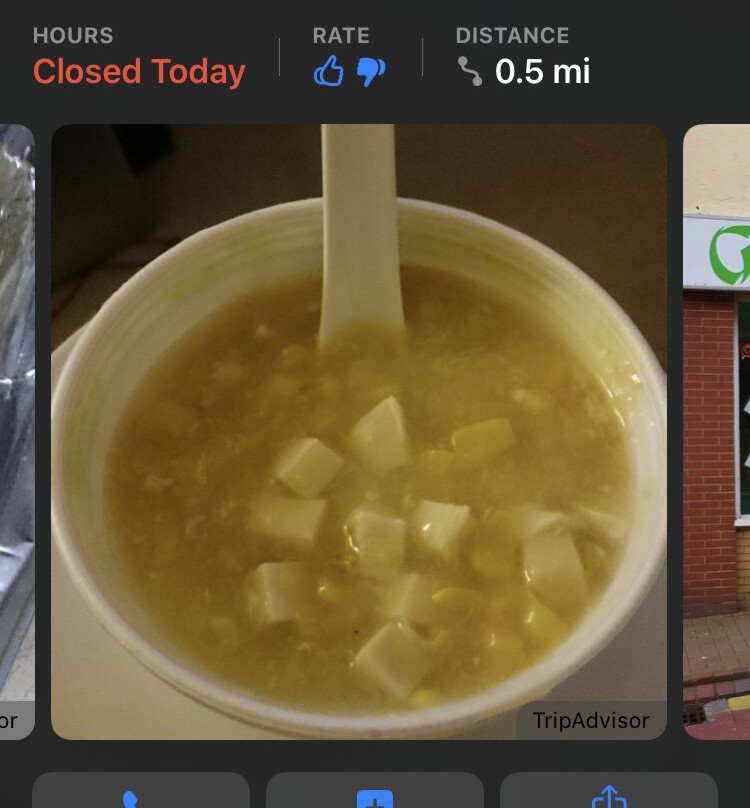Screen dimensions: 750x808
Task: Tap the plus button below the photos
Action: [375, 794]
